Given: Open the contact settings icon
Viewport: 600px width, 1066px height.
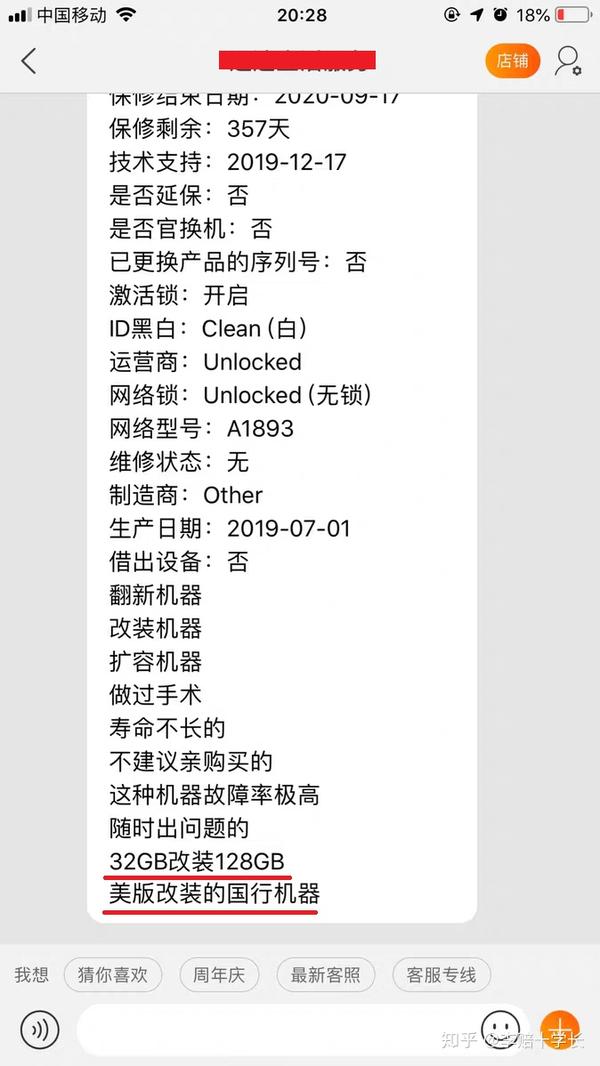Looking at the screenshot, I should coord(567,61).
